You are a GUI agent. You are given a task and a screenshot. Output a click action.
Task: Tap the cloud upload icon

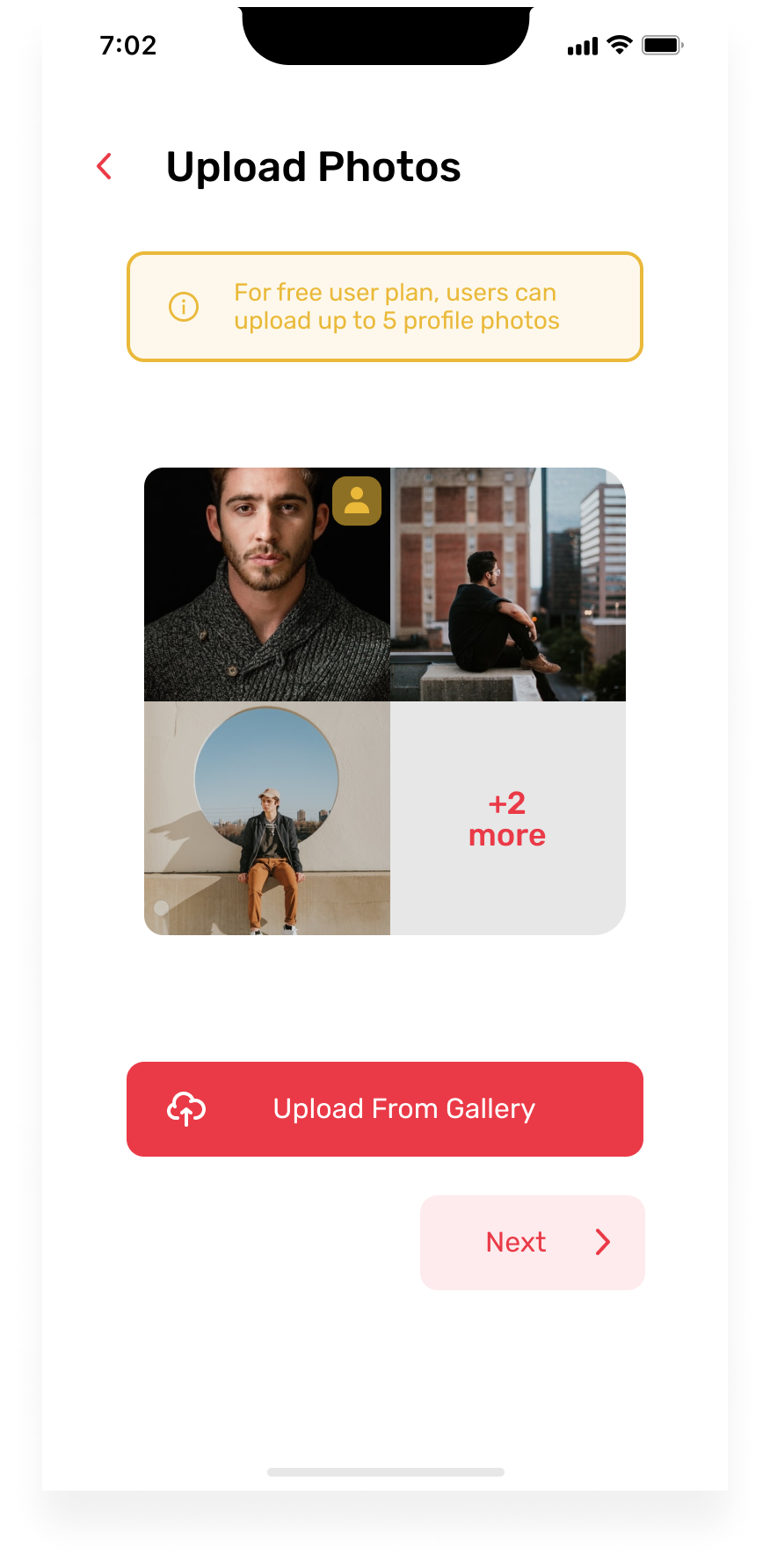coord(186,1108)
